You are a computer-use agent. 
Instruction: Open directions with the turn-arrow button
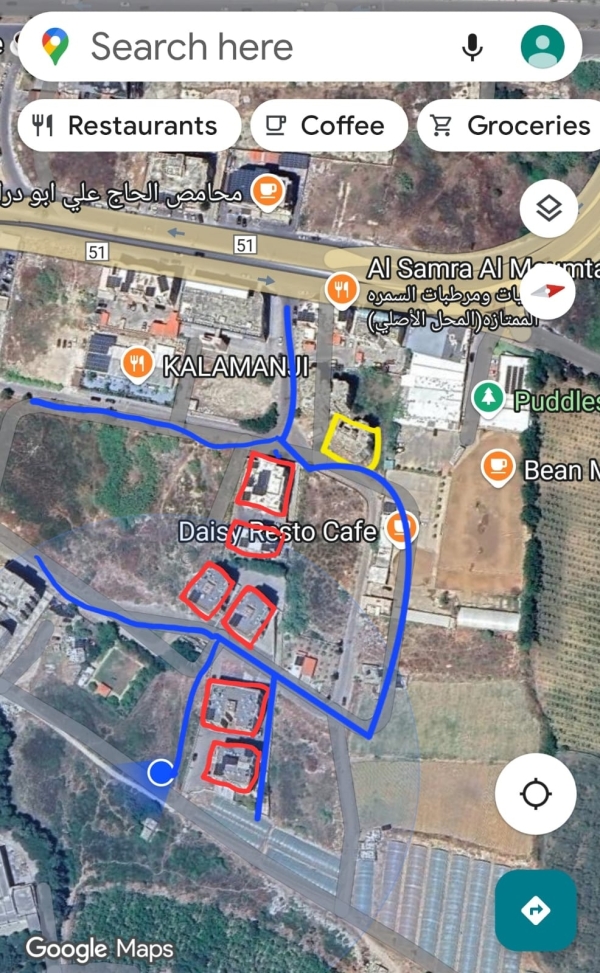point(535,910)
